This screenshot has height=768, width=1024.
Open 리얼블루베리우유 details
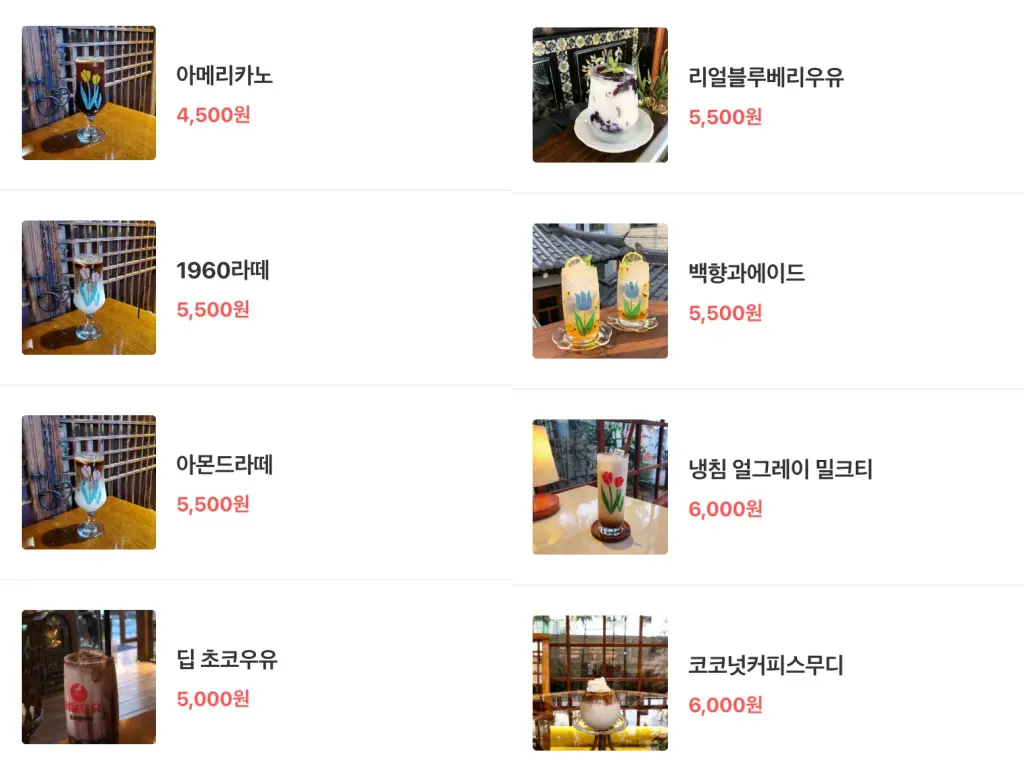[x=766, y=78]
